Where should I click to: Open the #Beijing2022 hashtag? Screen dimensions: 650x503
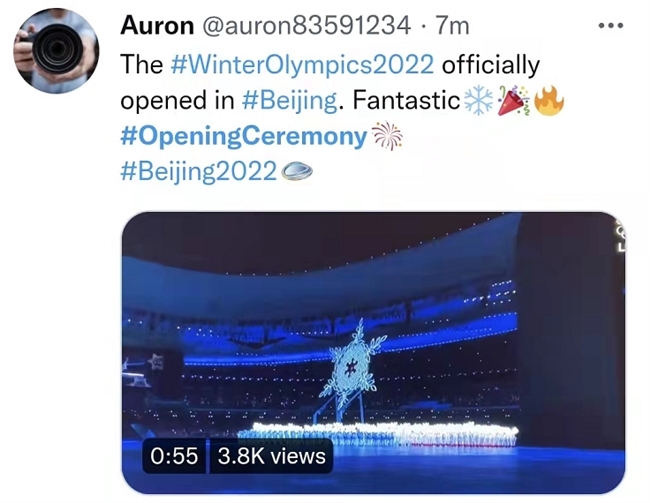198,171
